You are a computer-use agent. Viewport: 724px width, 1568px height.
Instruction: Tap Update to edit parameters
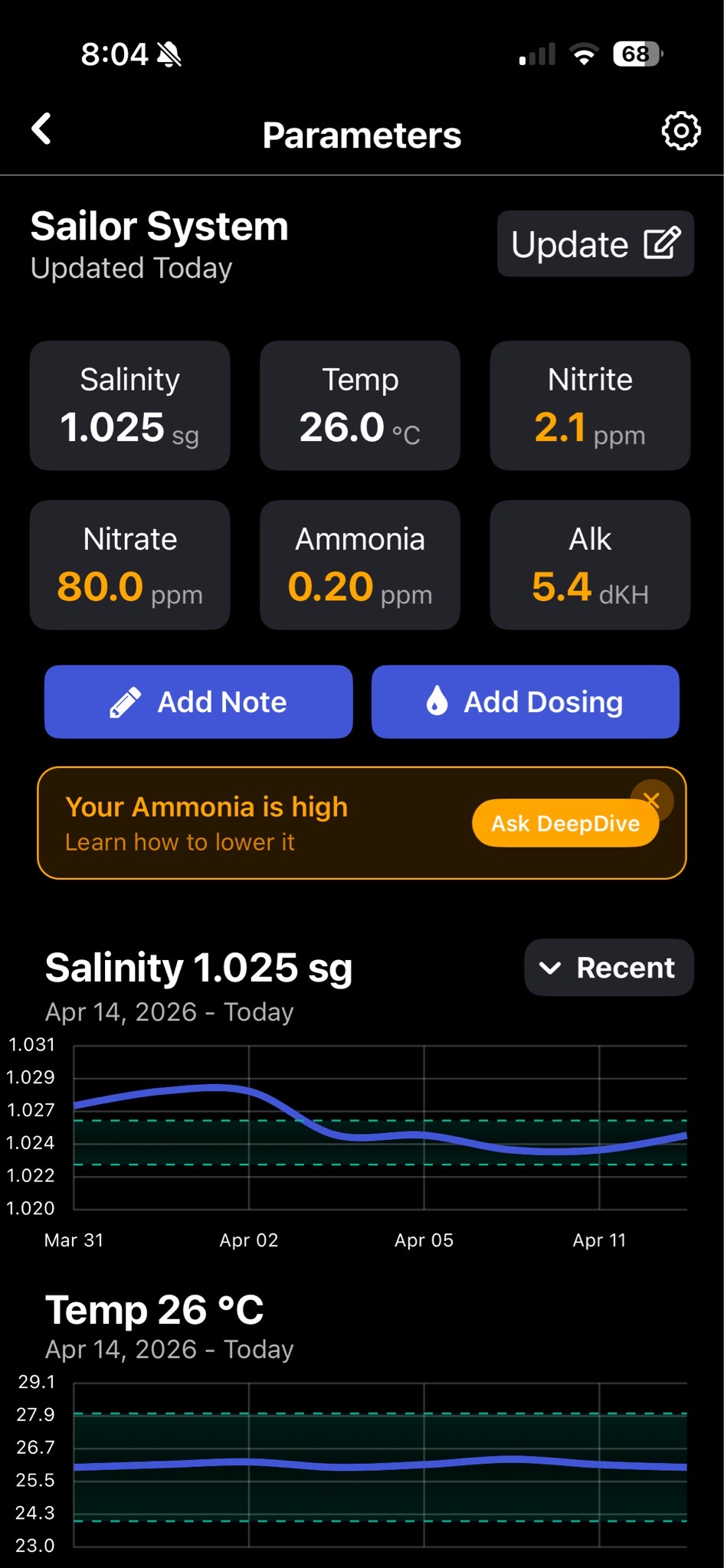point(595,244)
